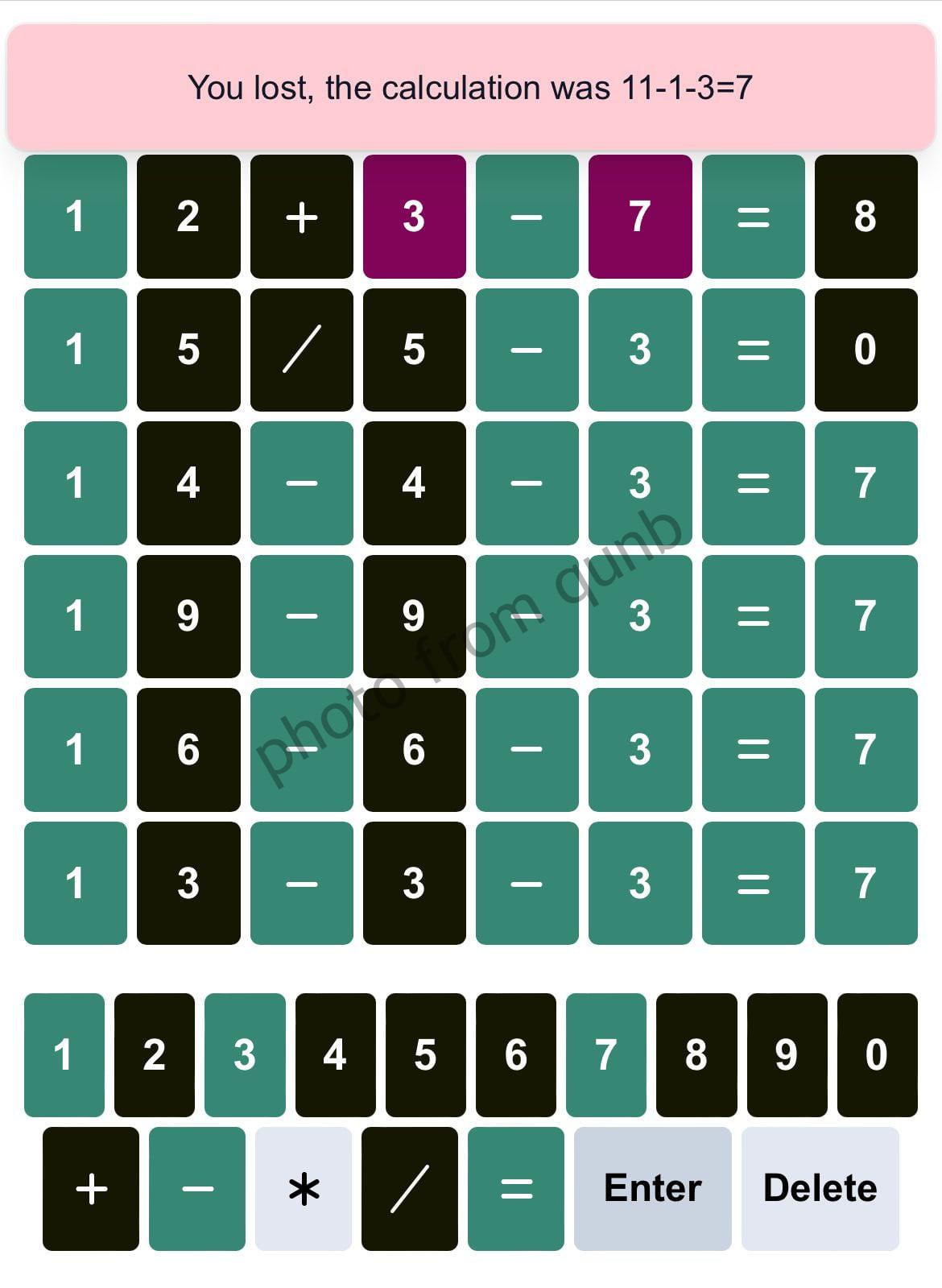Insert the equals sign key
The height and width of the screenshot is (1288, 942).
coord(516,1188)
